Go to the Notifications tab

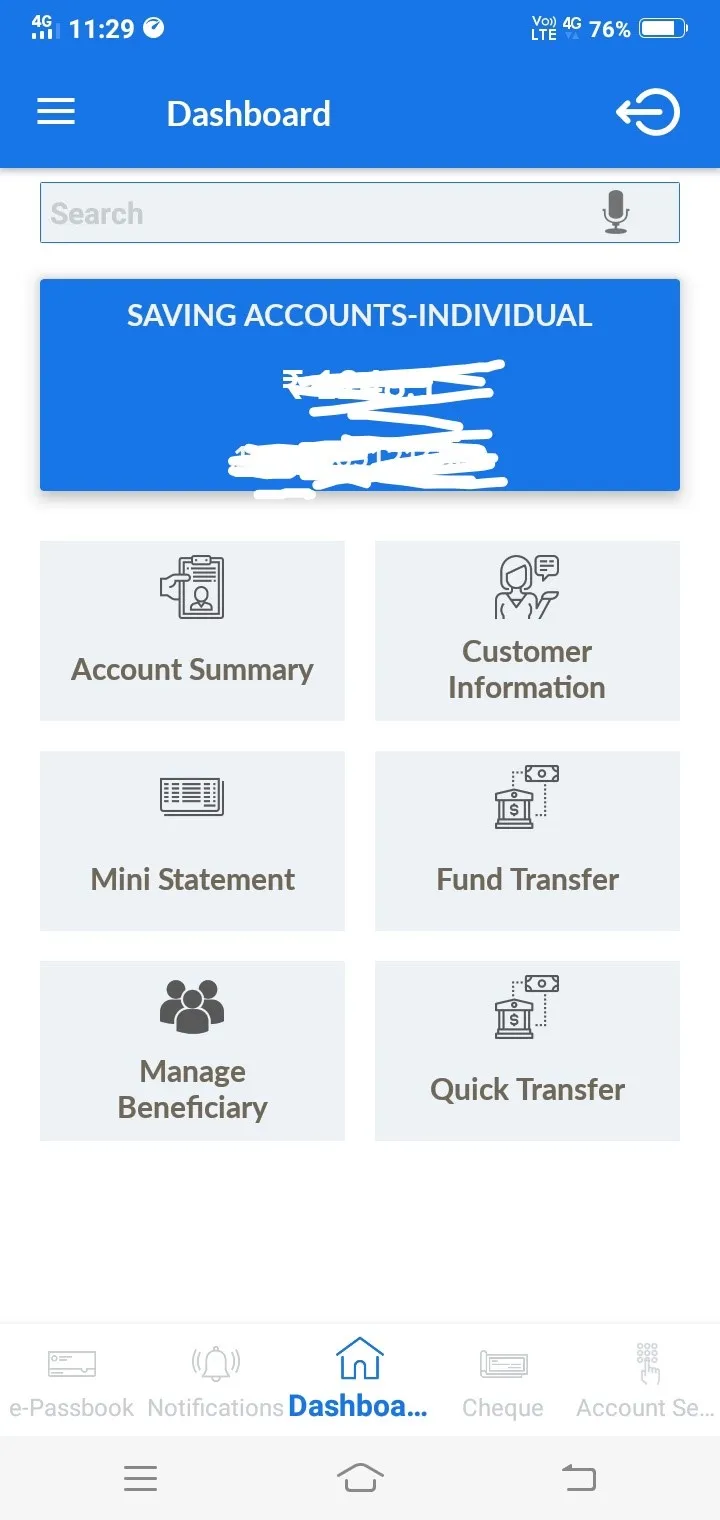(216, 1381)
